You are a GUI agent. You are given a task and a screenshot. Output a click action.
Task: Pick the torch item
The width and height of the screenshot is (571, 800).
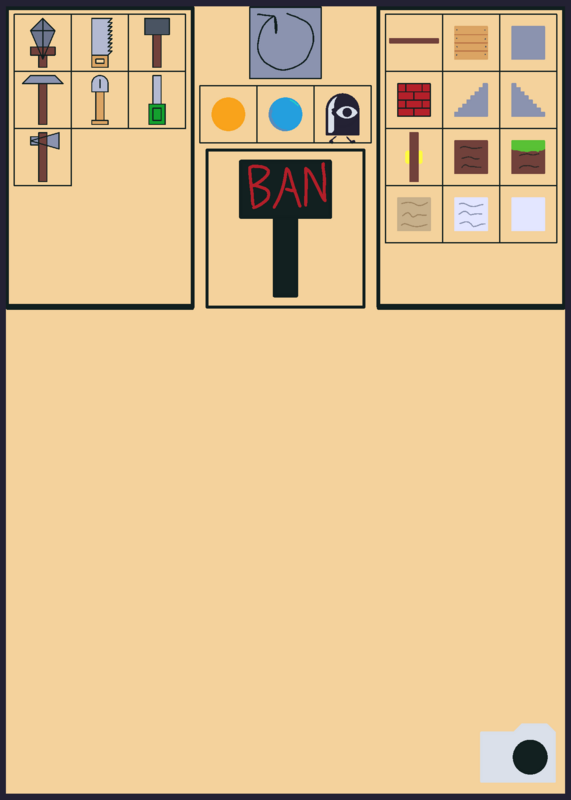414,157
